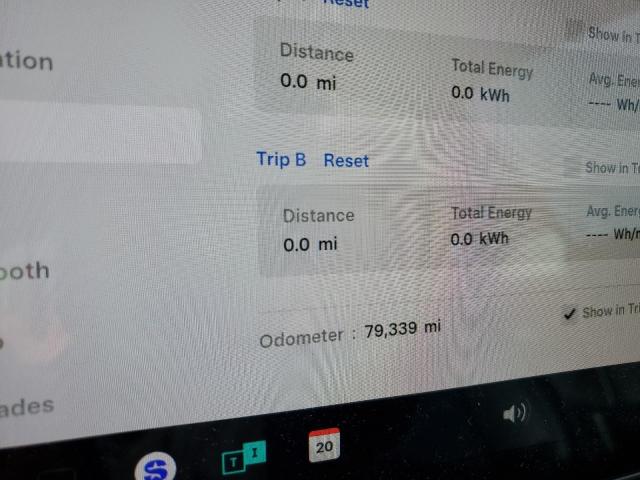Open the Bluetooth settings menu item
This screenshot has height=480, width=640.
[x=24, y=271]
